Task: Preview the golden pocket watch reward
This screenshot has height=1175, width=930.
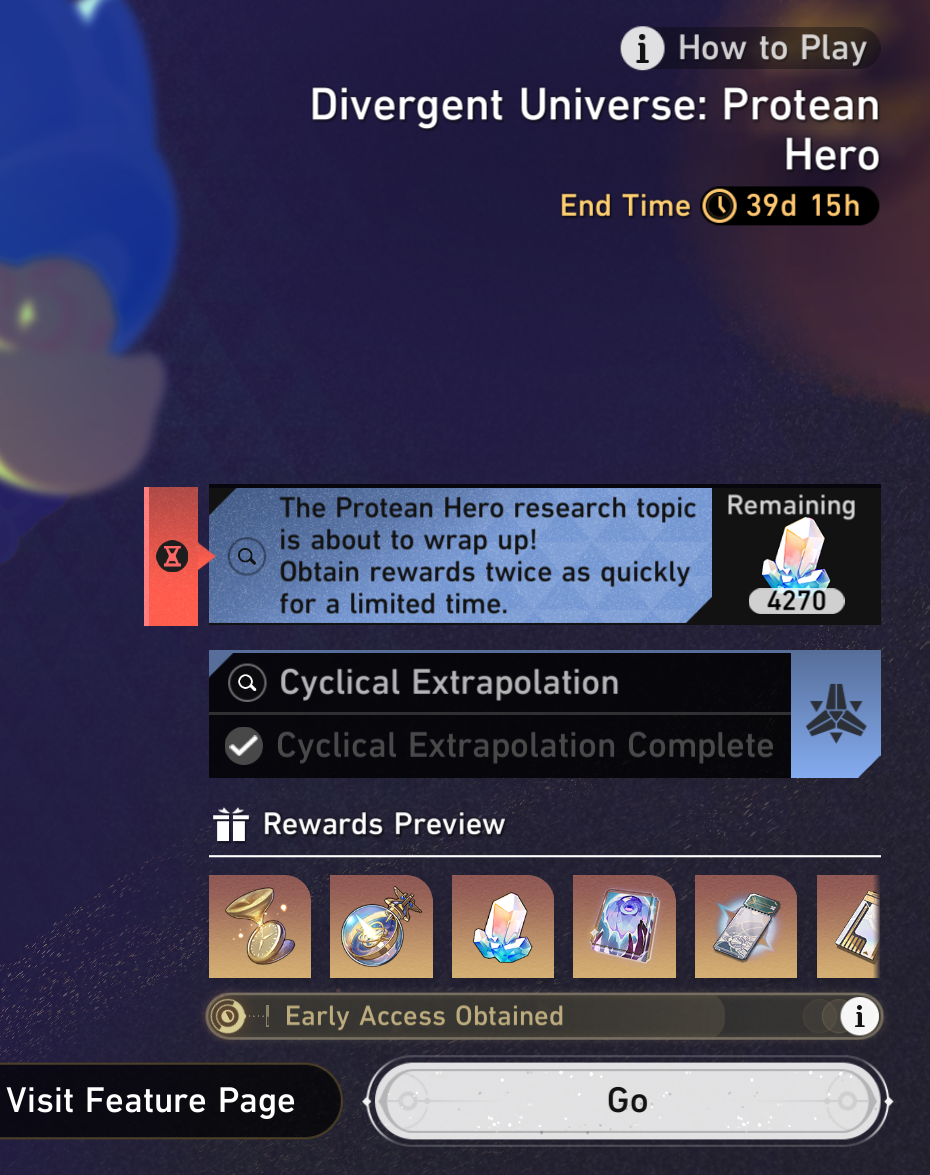Action: [x=260, y=926]
